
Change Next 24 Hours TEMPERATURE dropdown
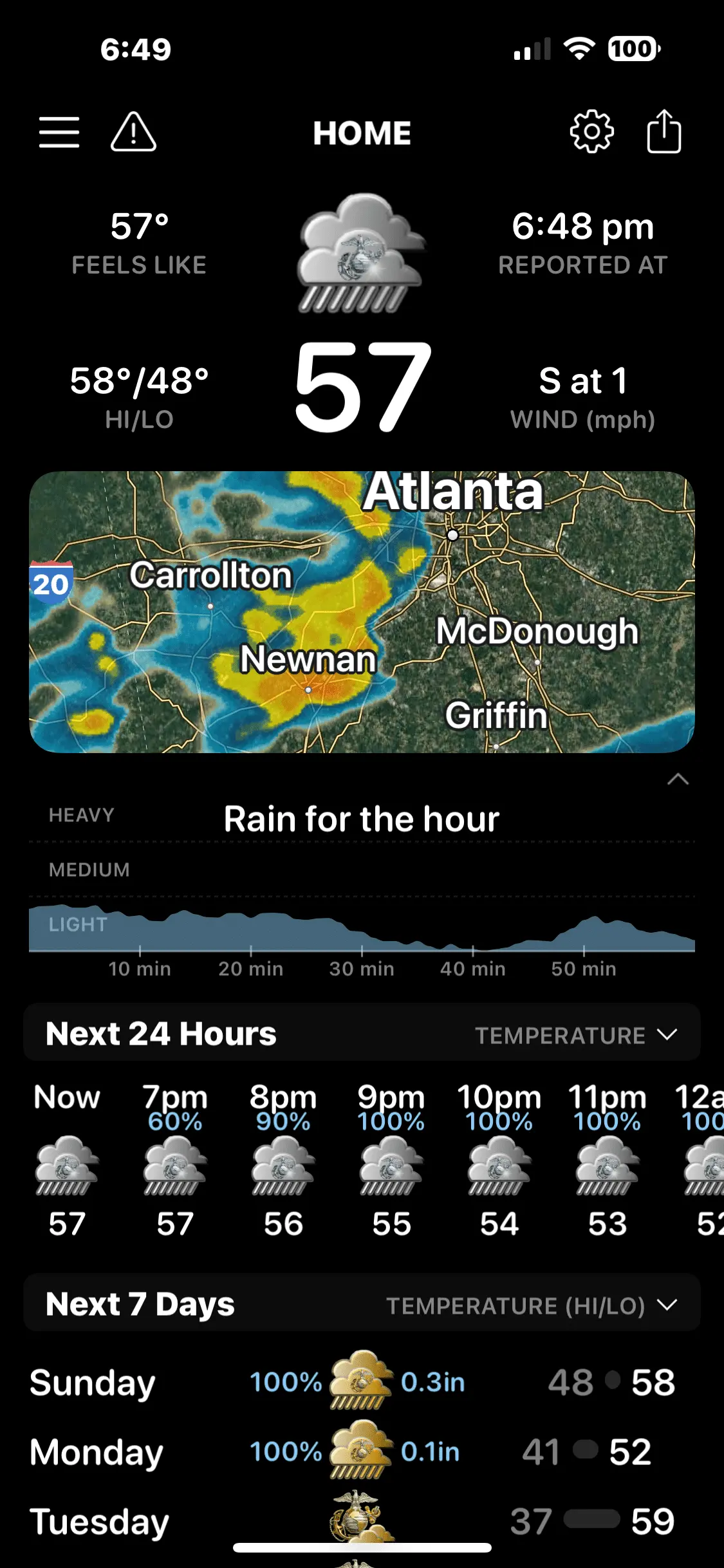click(575, 1035)
